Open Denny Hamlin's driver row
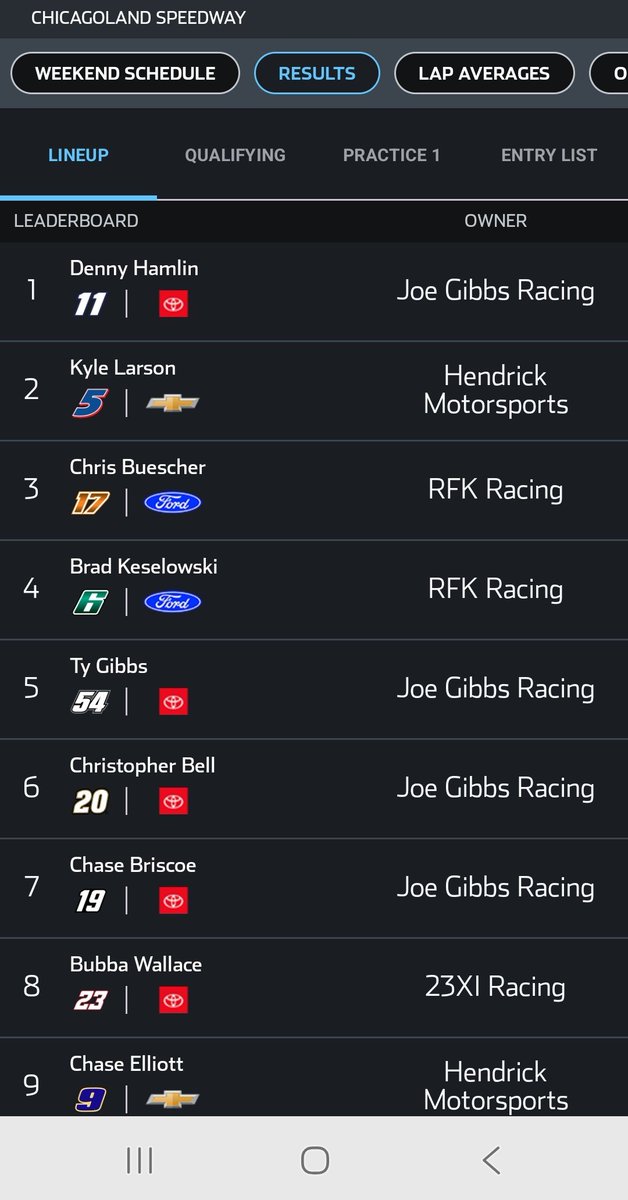Image resolution: width=628 pixels, height=1200 pixels. [314, 291]
